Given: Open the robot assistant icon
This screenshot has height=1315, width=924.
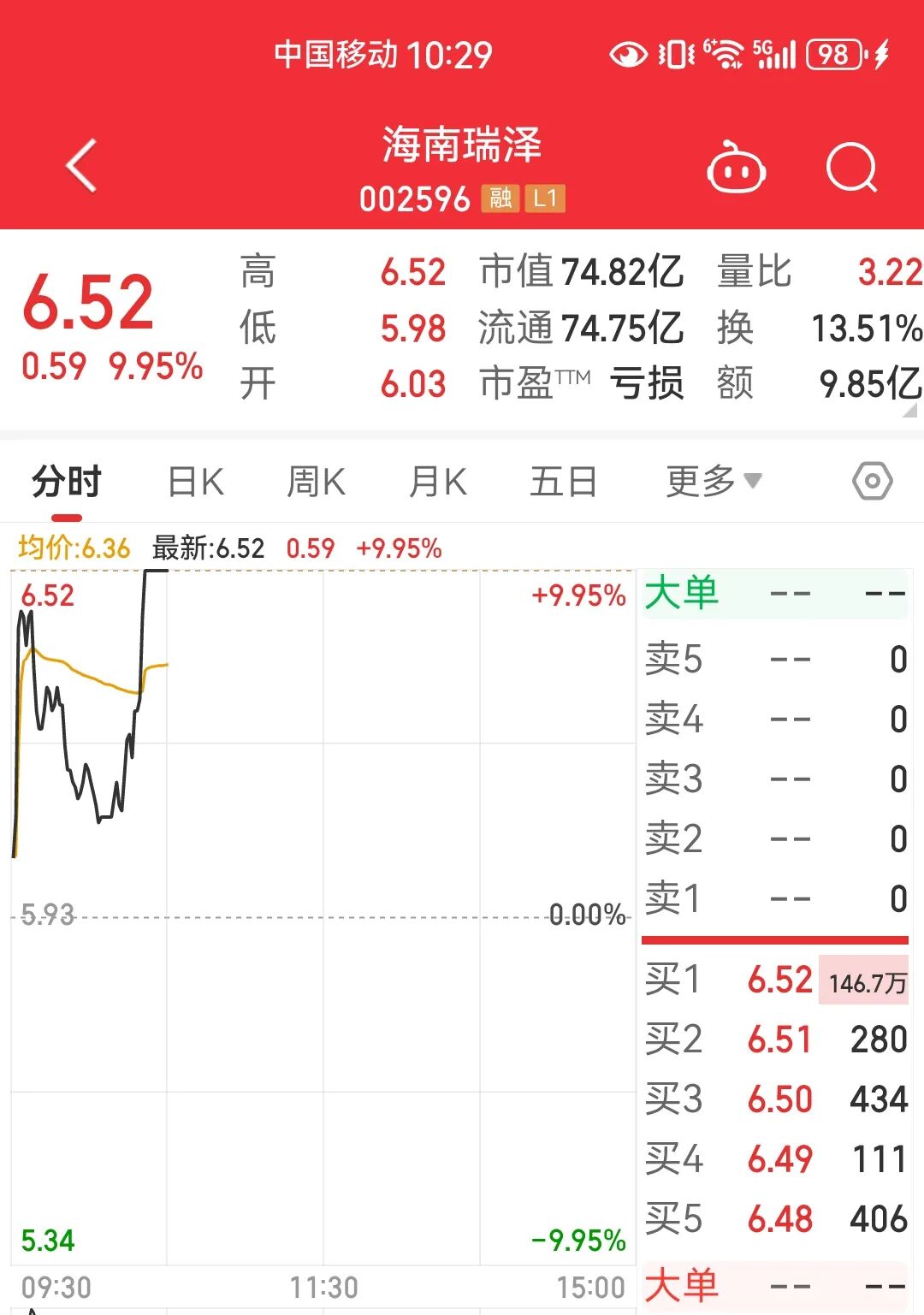Looking at the screenshot, I should pyautogui.click(x=736, y=168).
